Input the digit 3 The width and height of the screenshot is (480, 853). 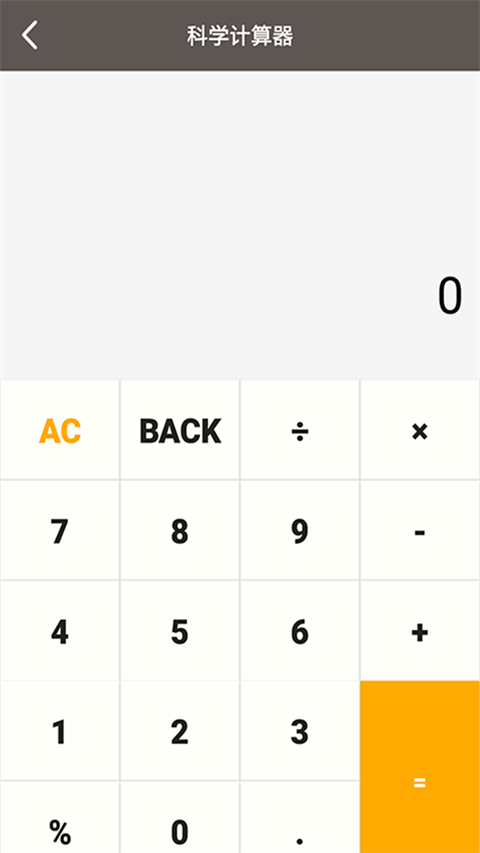coord(300,731)
